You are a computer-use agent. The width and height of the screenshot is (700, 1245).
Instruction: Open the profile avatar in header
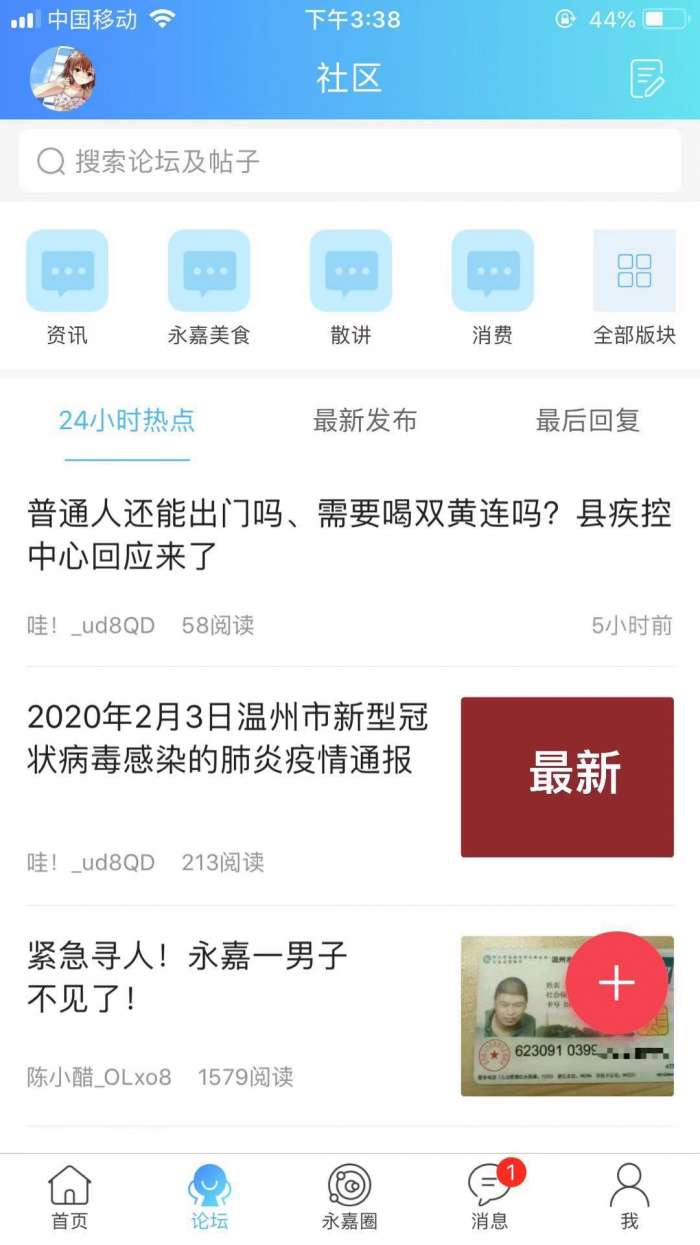tap(63, 78)
